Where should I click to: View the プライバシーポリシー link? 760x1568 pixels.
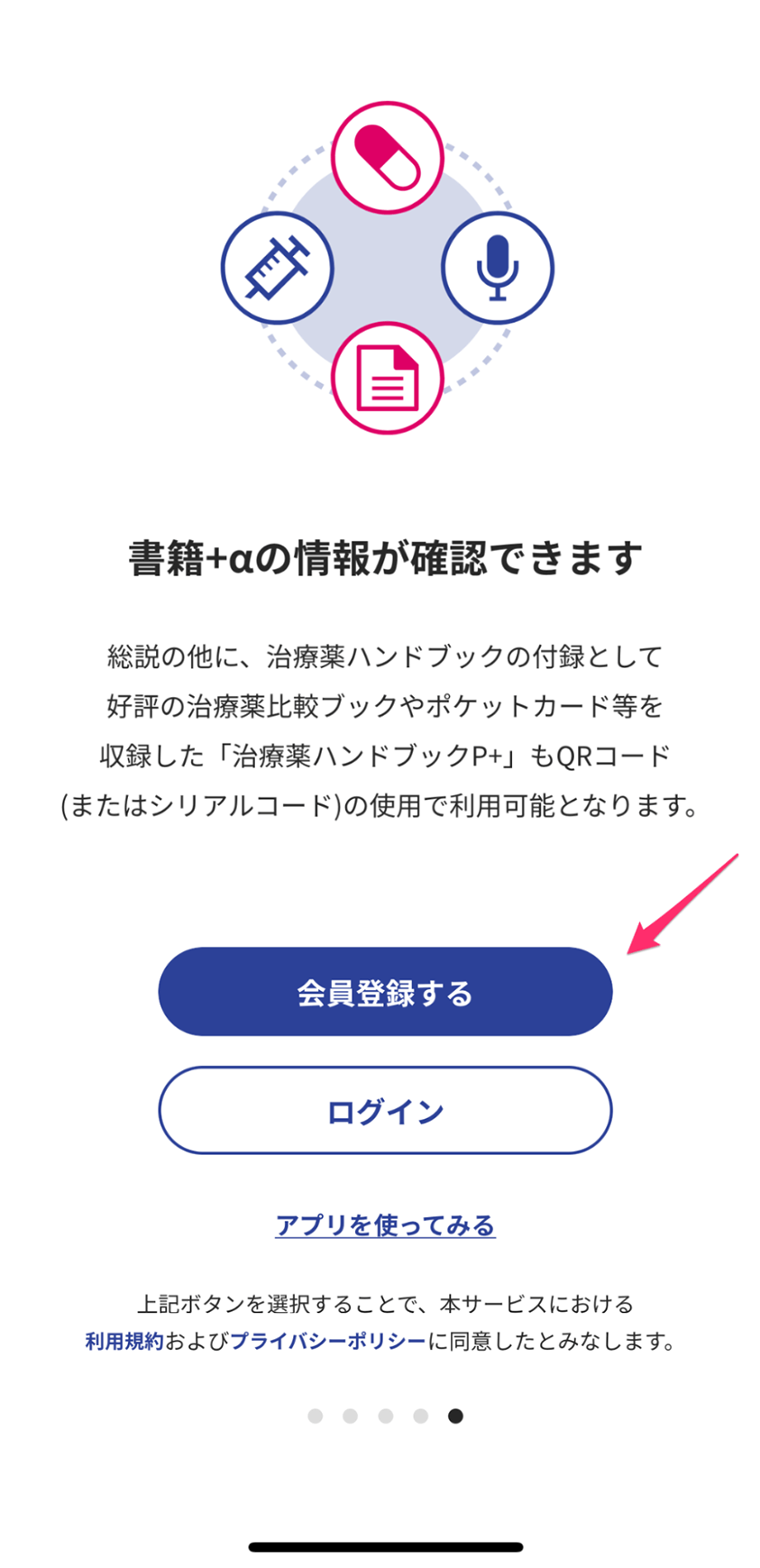pyautogui.click(x=328, y=1341)
